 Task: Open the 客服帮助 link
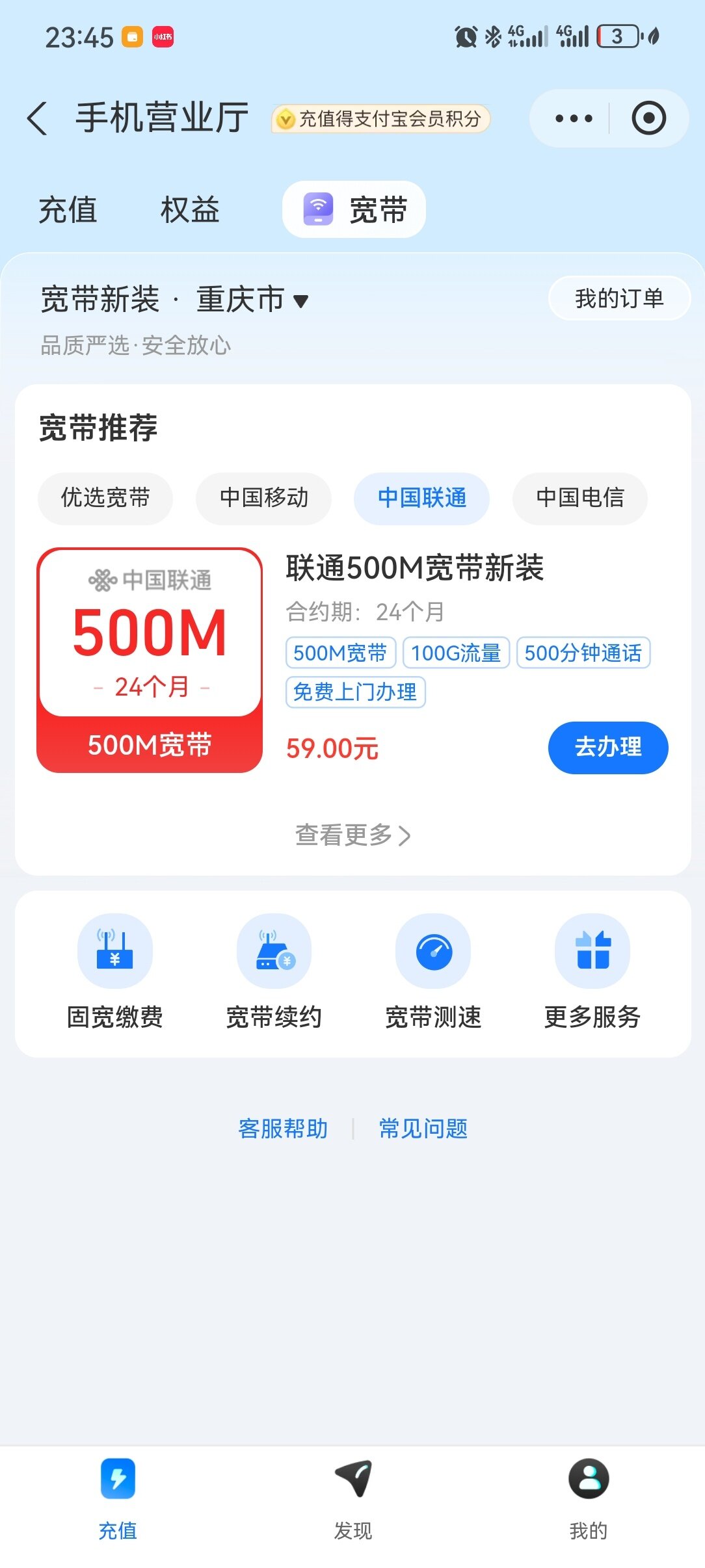283,1129
